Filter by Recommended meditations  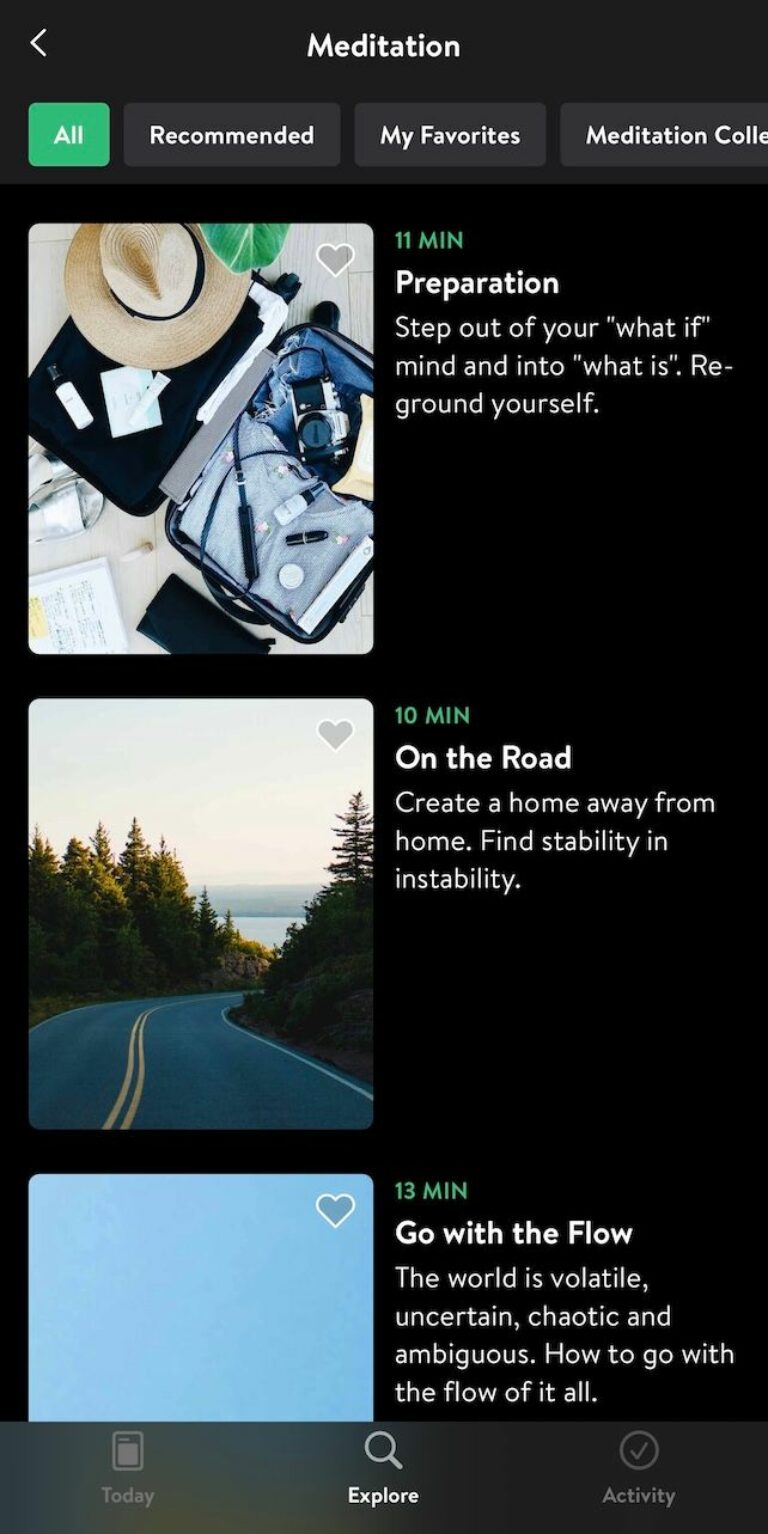pyautogui.click(x=231, y=135)
